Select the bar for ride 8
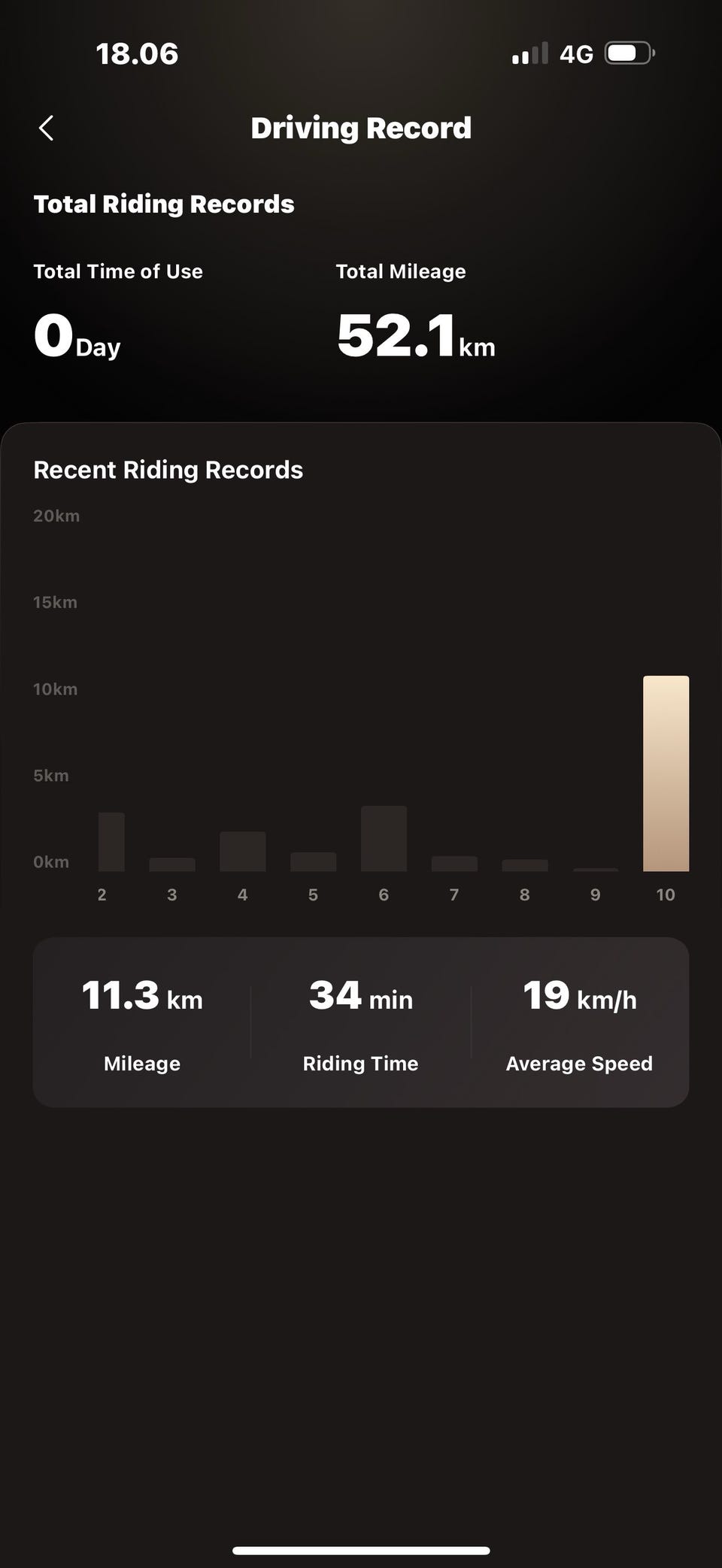722x1568 pixels. pos(525,865)
